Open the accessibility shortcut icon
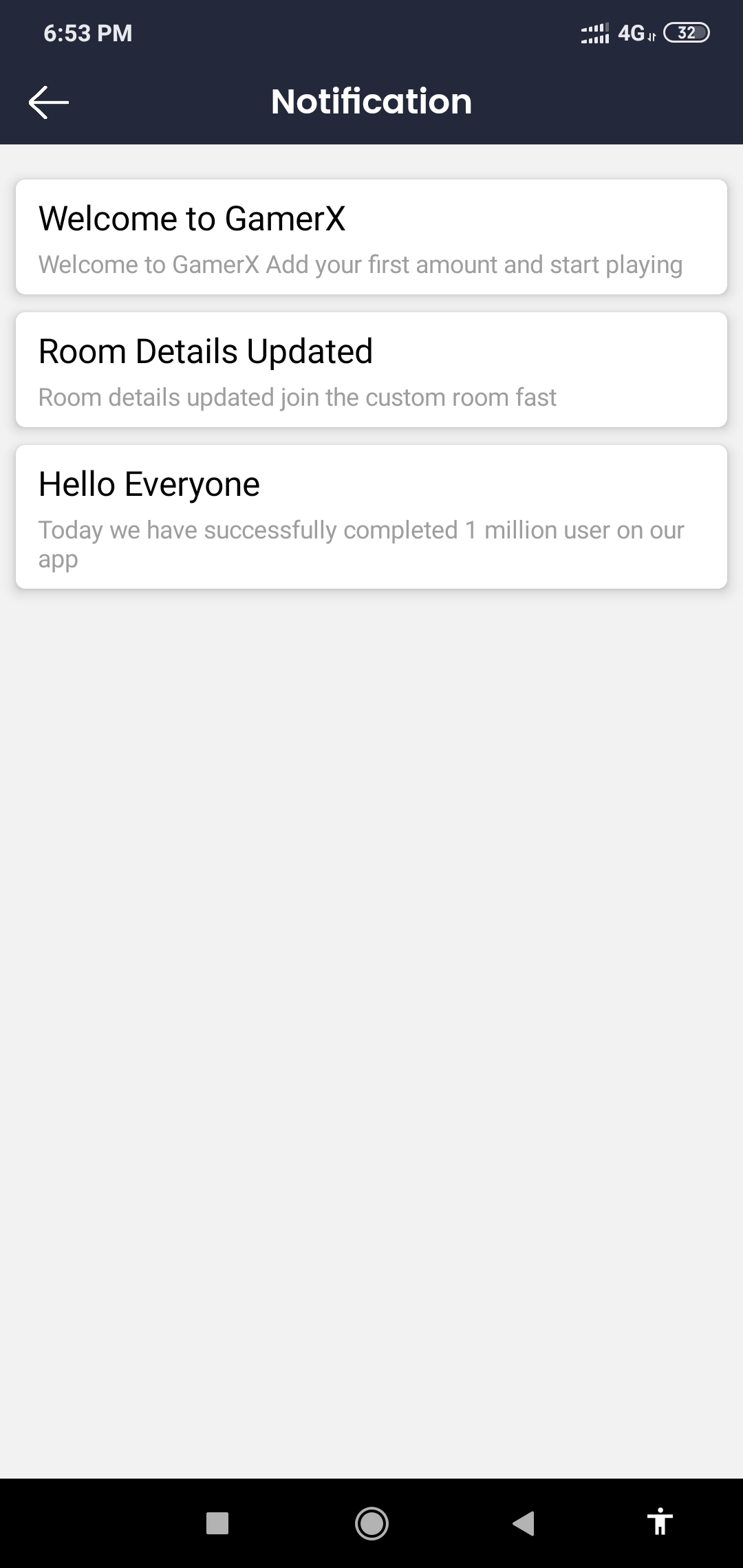 point(660,1521)
